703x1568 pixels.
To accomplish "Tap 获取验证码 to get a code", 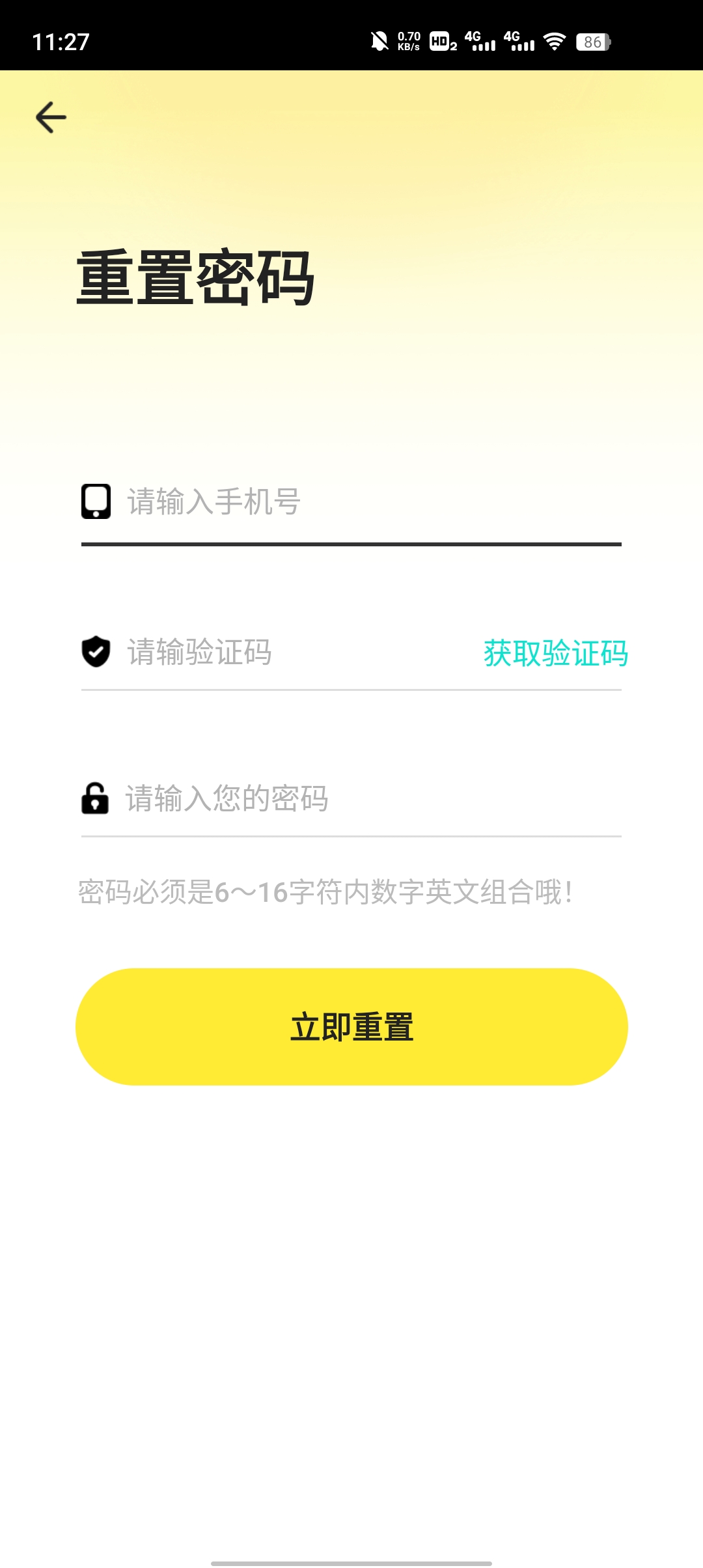I will [555, 653].
